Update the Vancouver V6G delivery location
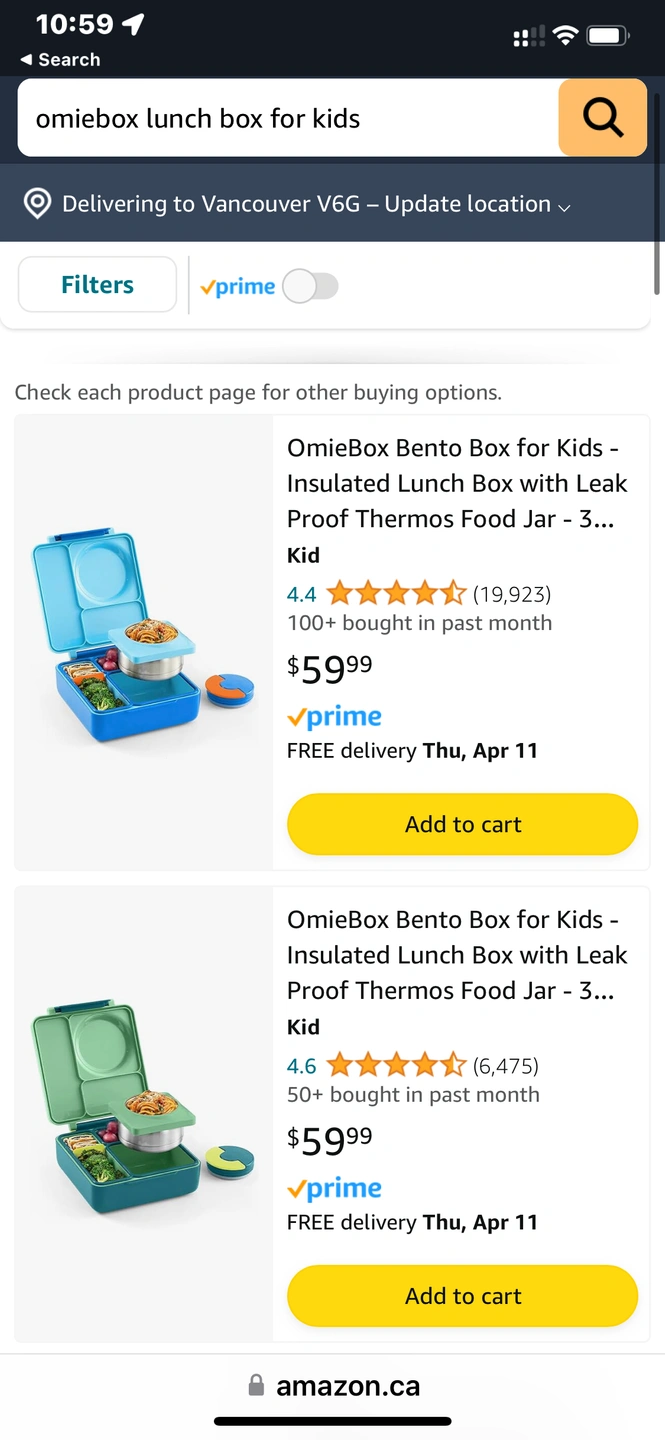The height and width of the screenshot is (1440, 665). tap(297, 204)
